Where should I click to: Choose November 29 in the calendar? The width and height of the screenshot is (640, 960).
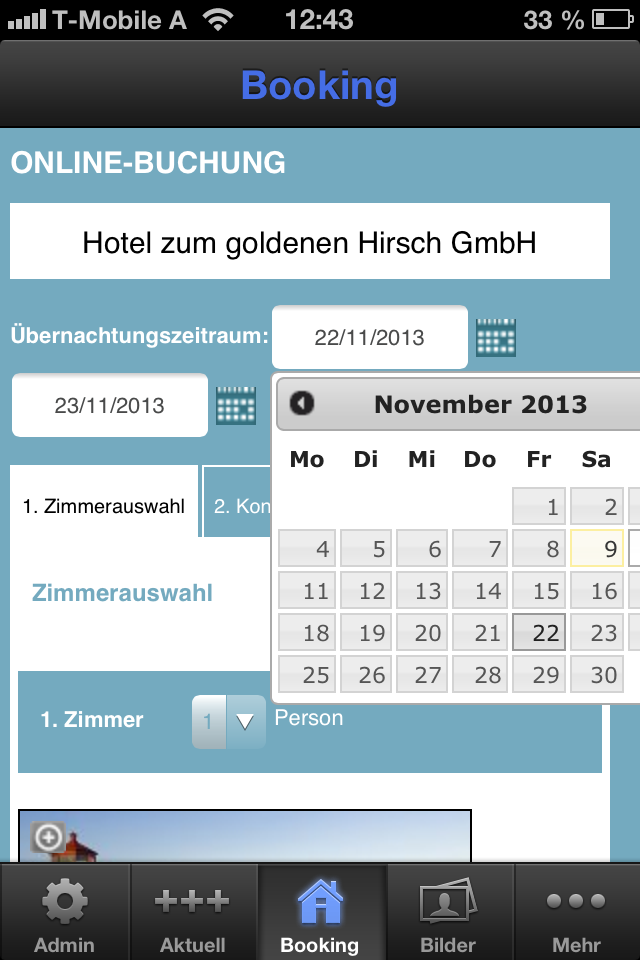pos(539,675)
